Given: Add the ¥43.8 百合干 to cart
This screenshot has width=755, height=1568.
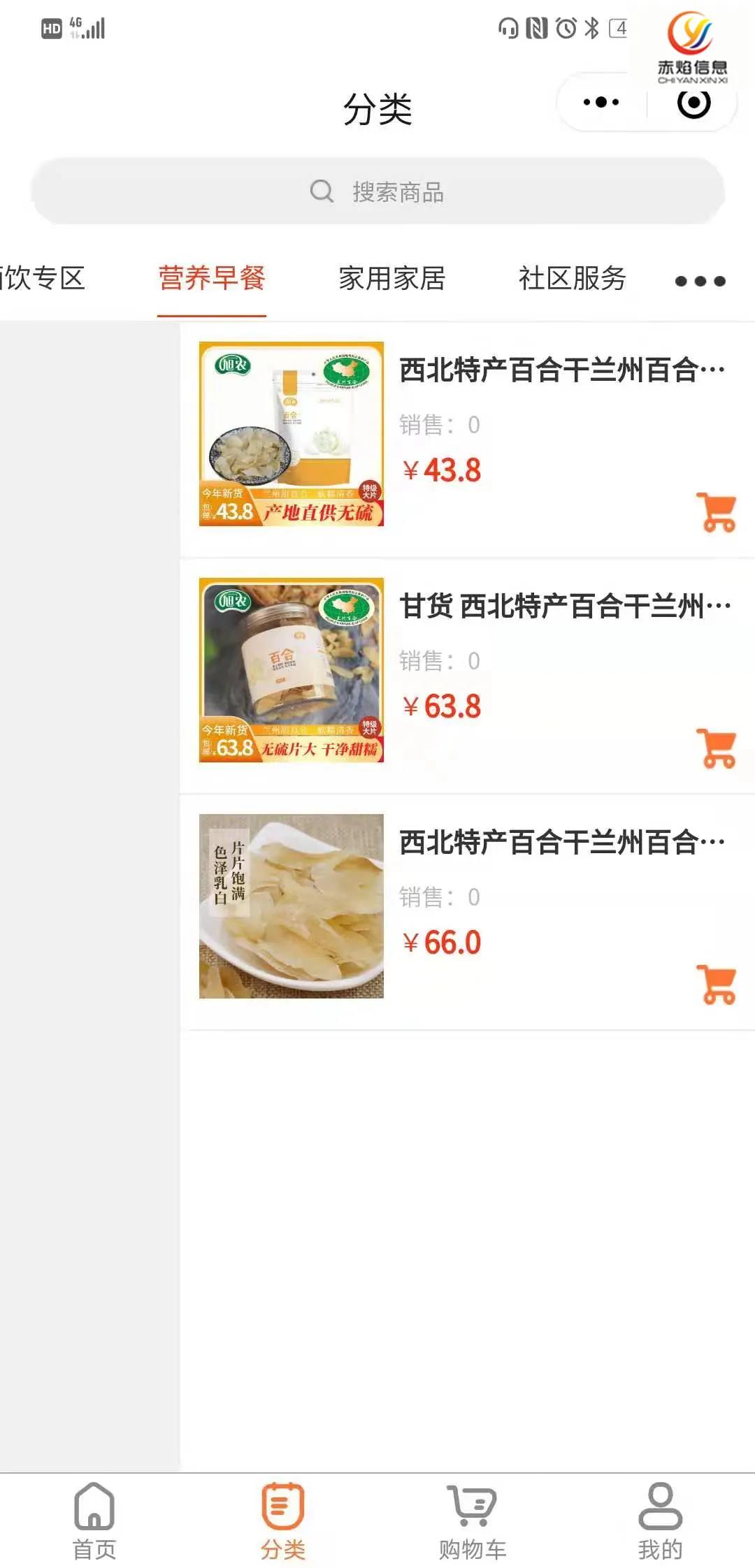Looking at the screenshot, I should 716,512.
